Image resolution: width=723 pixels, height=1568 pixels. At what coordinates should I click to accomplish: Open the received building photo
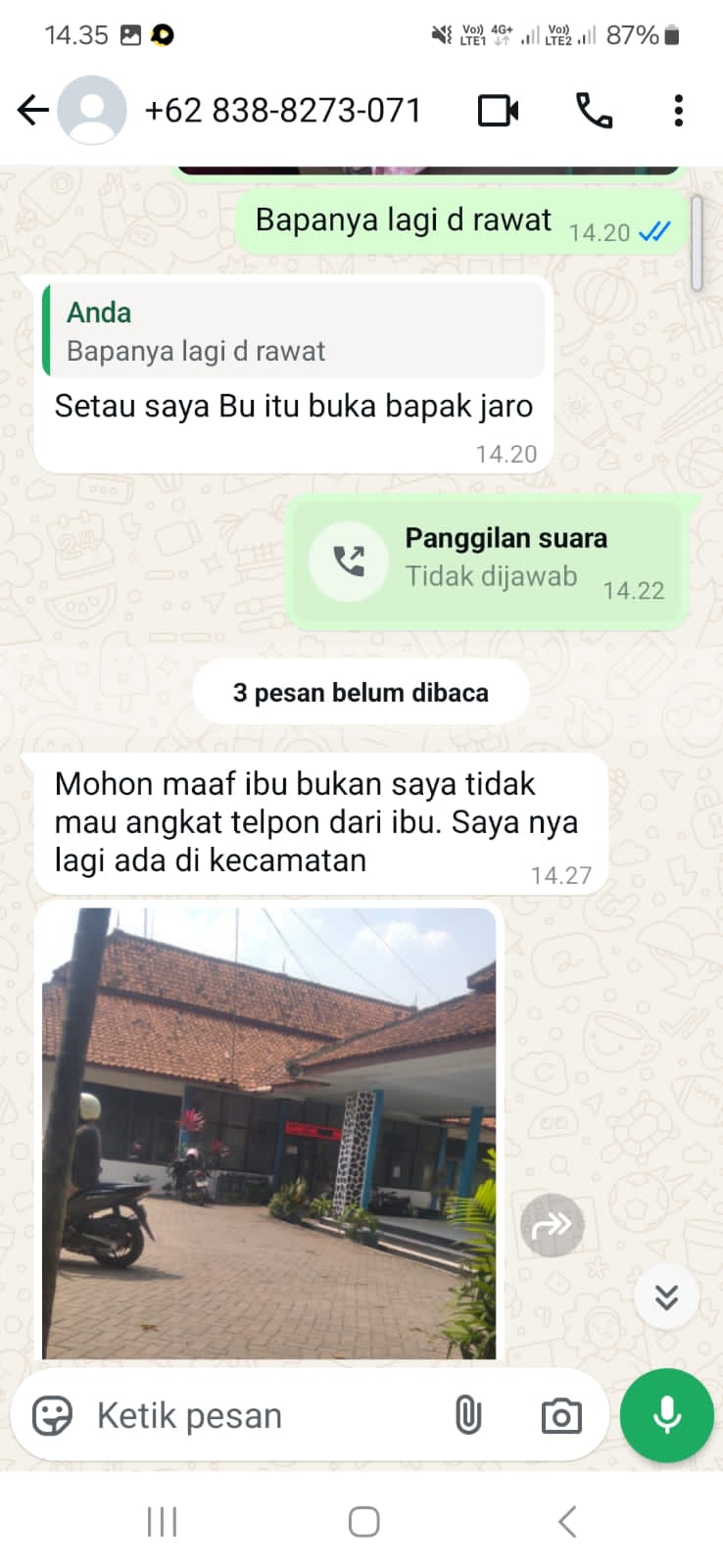coord(269,1133)
